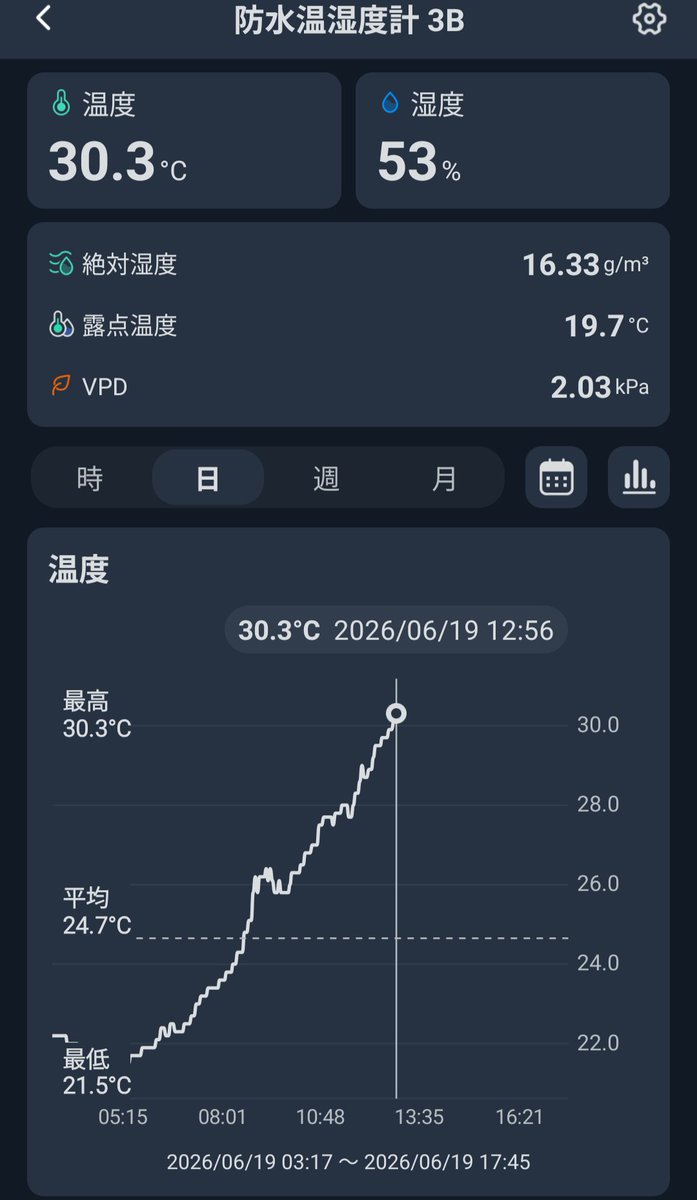
Task: Open the bar chart statistics view
Action: (x=638, y=478)
